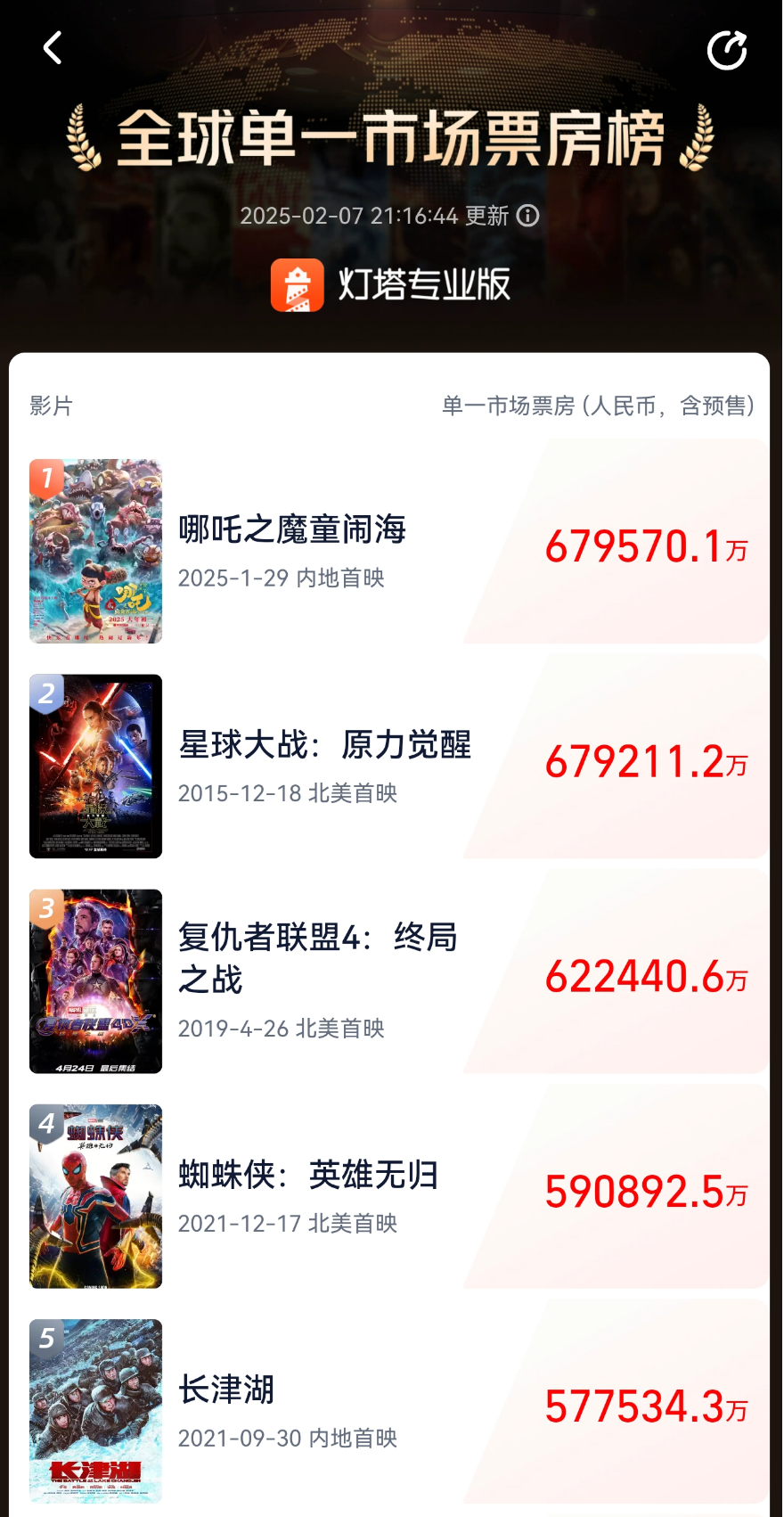Tap the share icon in top right

[x=726, y=50]
